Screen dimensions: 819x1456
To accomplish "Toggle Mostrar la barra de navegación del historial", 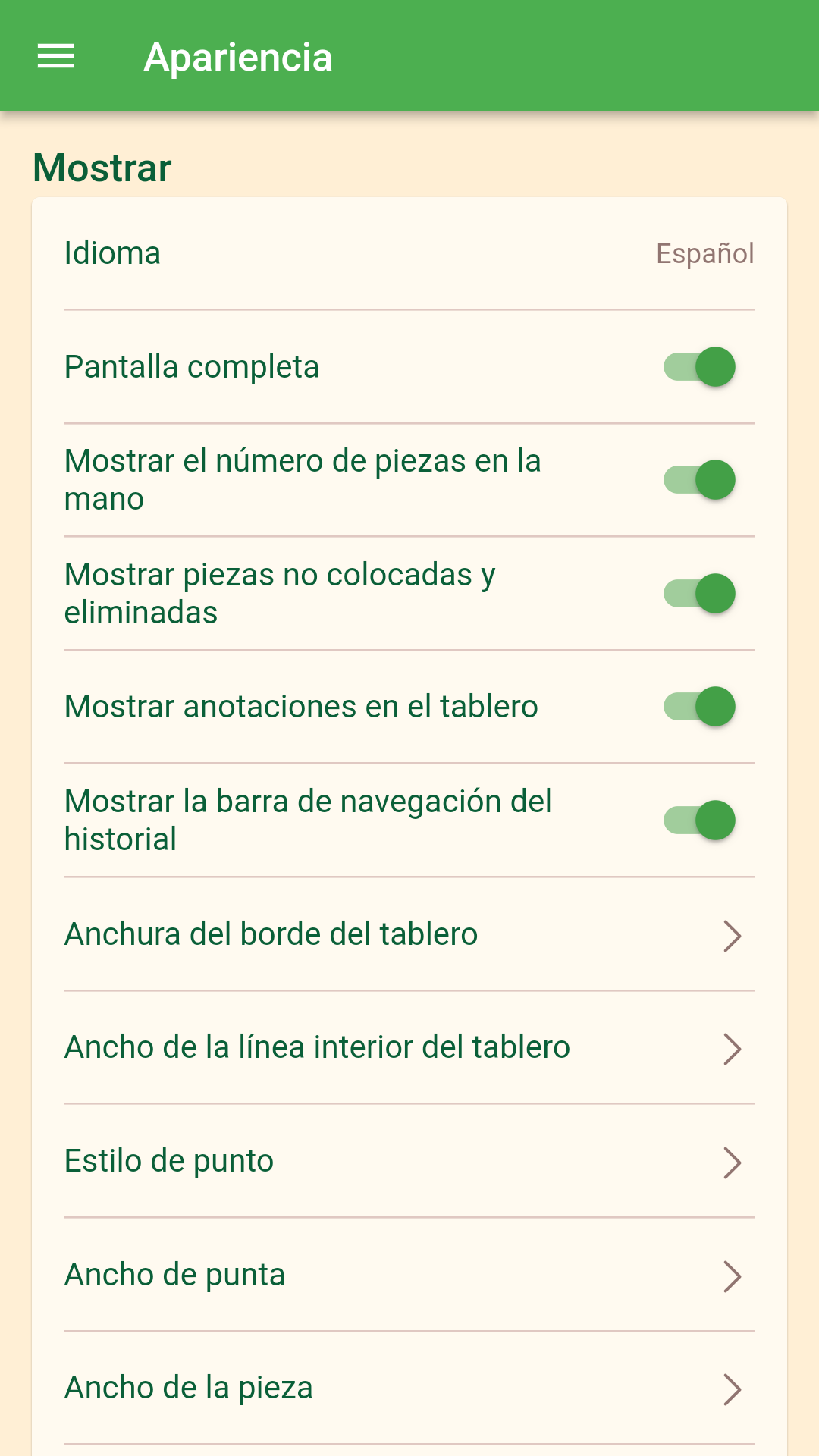I will (x=699, y=820).
